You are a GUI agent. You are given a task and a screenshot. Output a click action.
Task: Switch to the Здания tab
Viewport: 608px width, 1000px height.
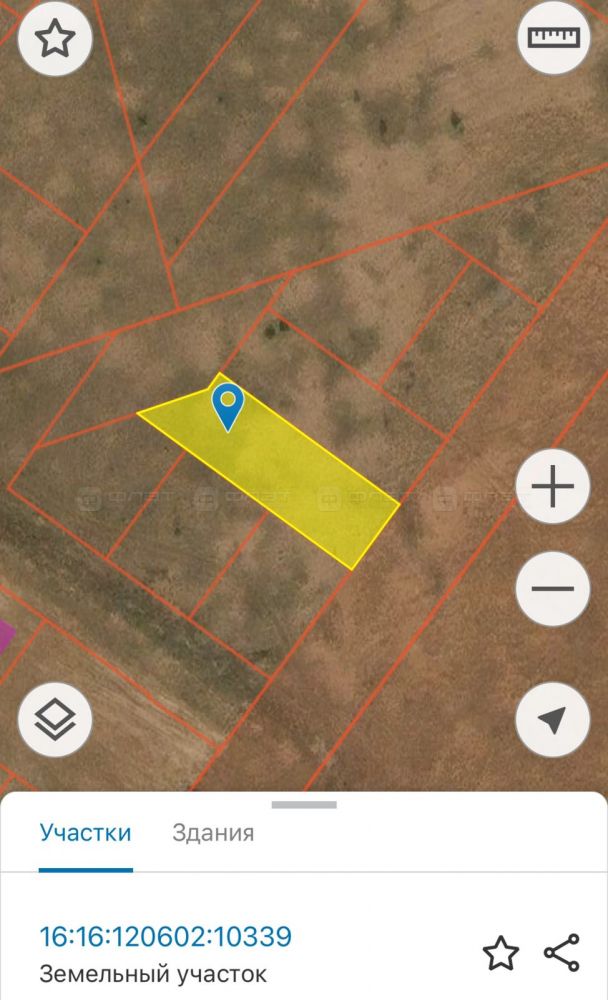(x=213, y=832)
